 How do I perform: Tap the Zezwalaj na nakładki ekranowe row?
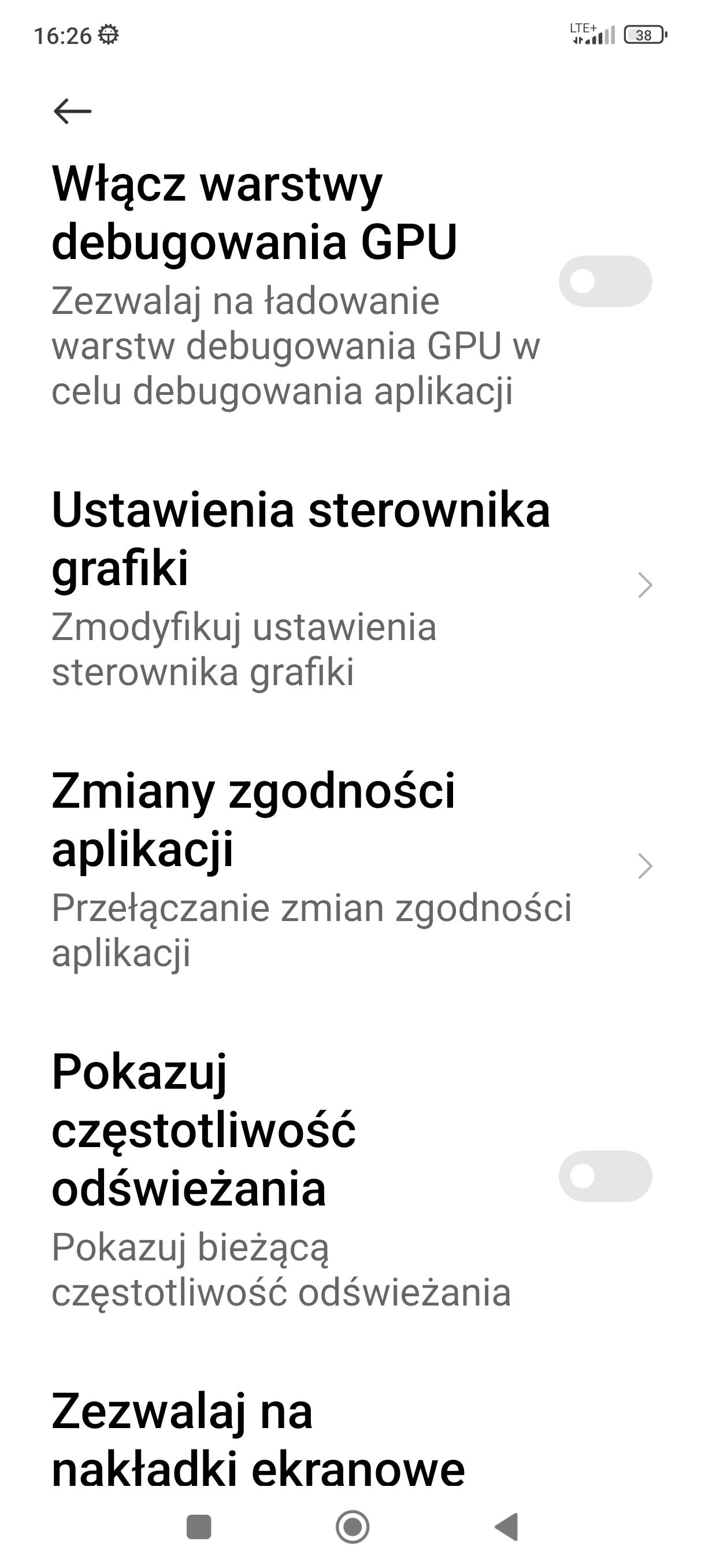(x=258, y=1440)
